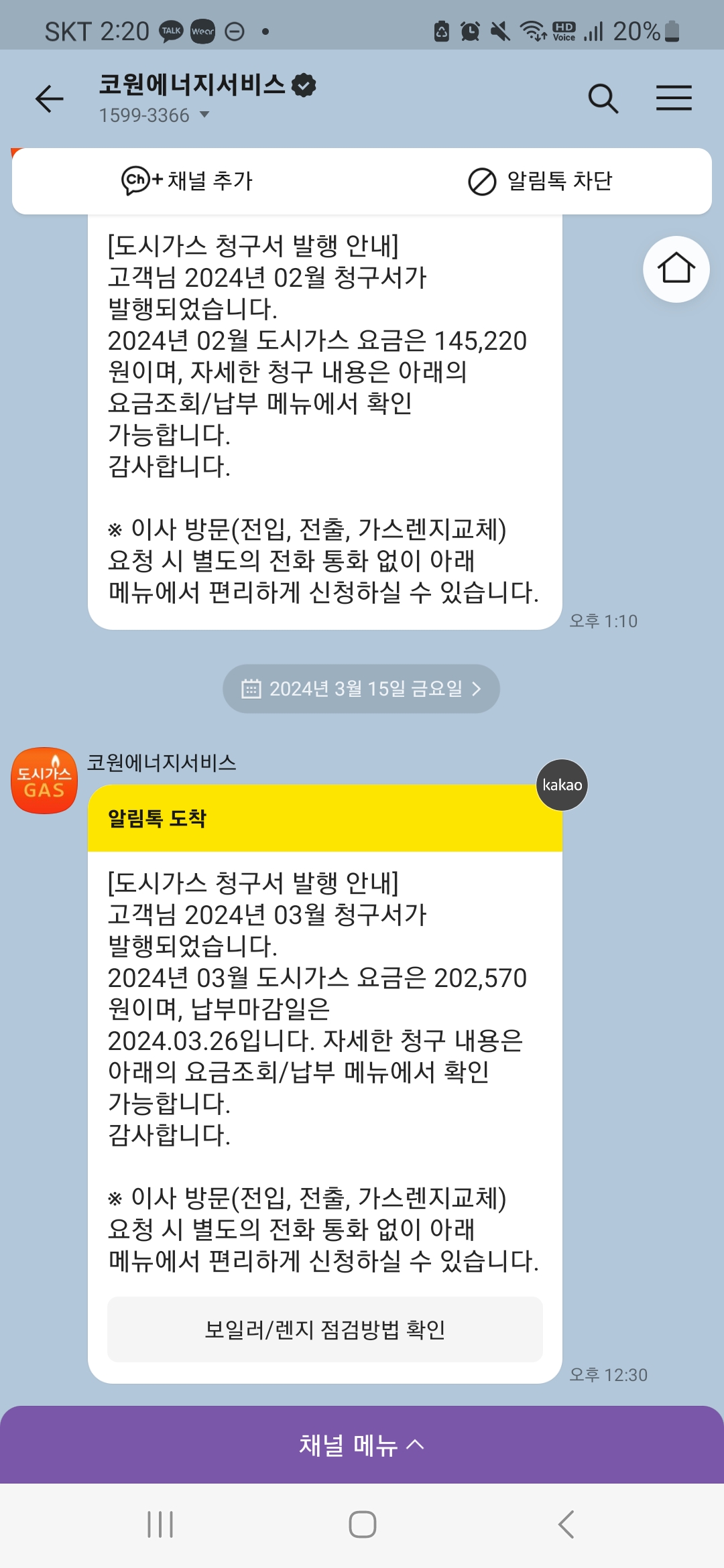Go to the phone home screen
Viewport: 724px width, 1568px height.
[362, 1524]
